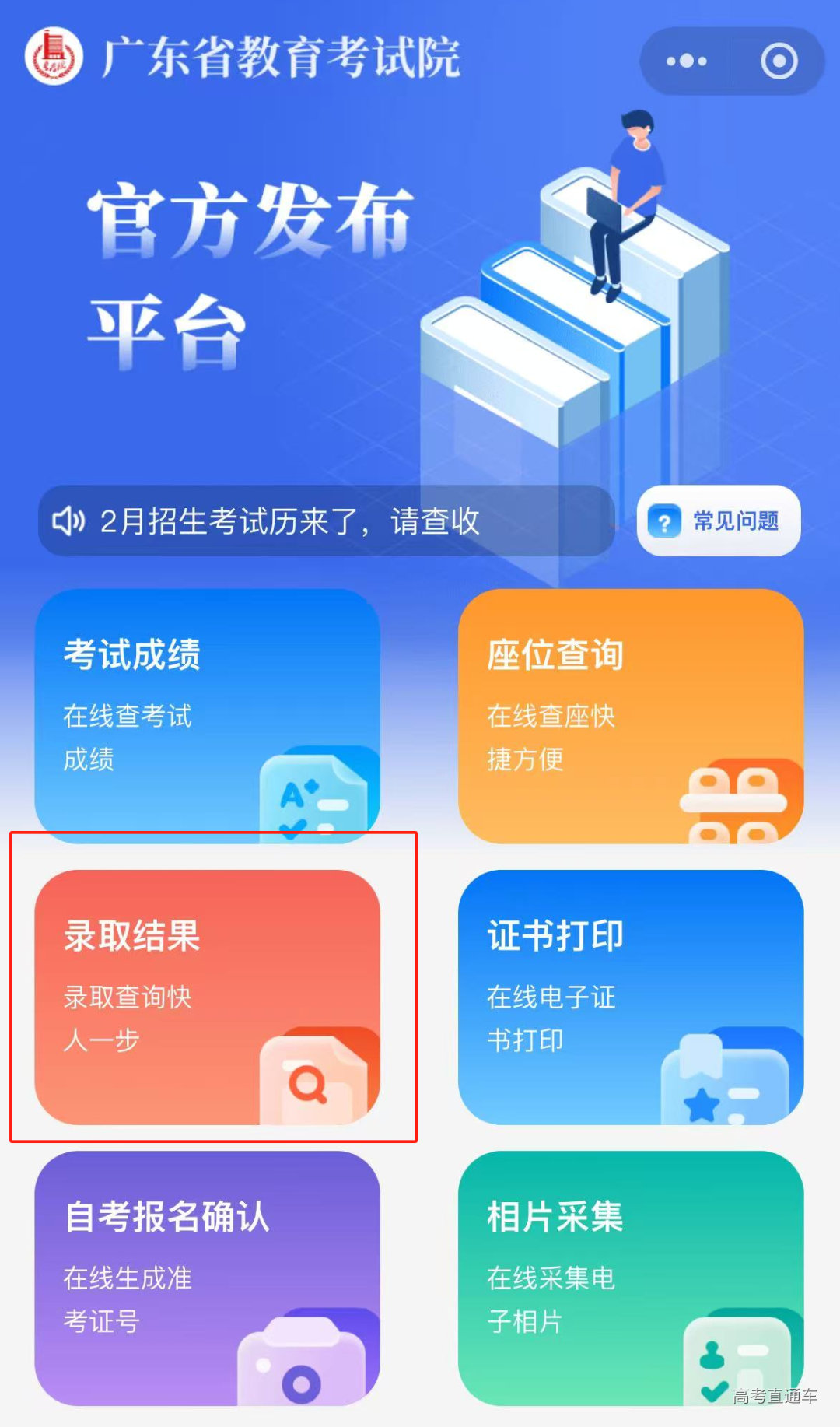This screenshot has height=1427, width=840.
Task: Select the 自考报名确认 card
Action: coord(207,1278)
